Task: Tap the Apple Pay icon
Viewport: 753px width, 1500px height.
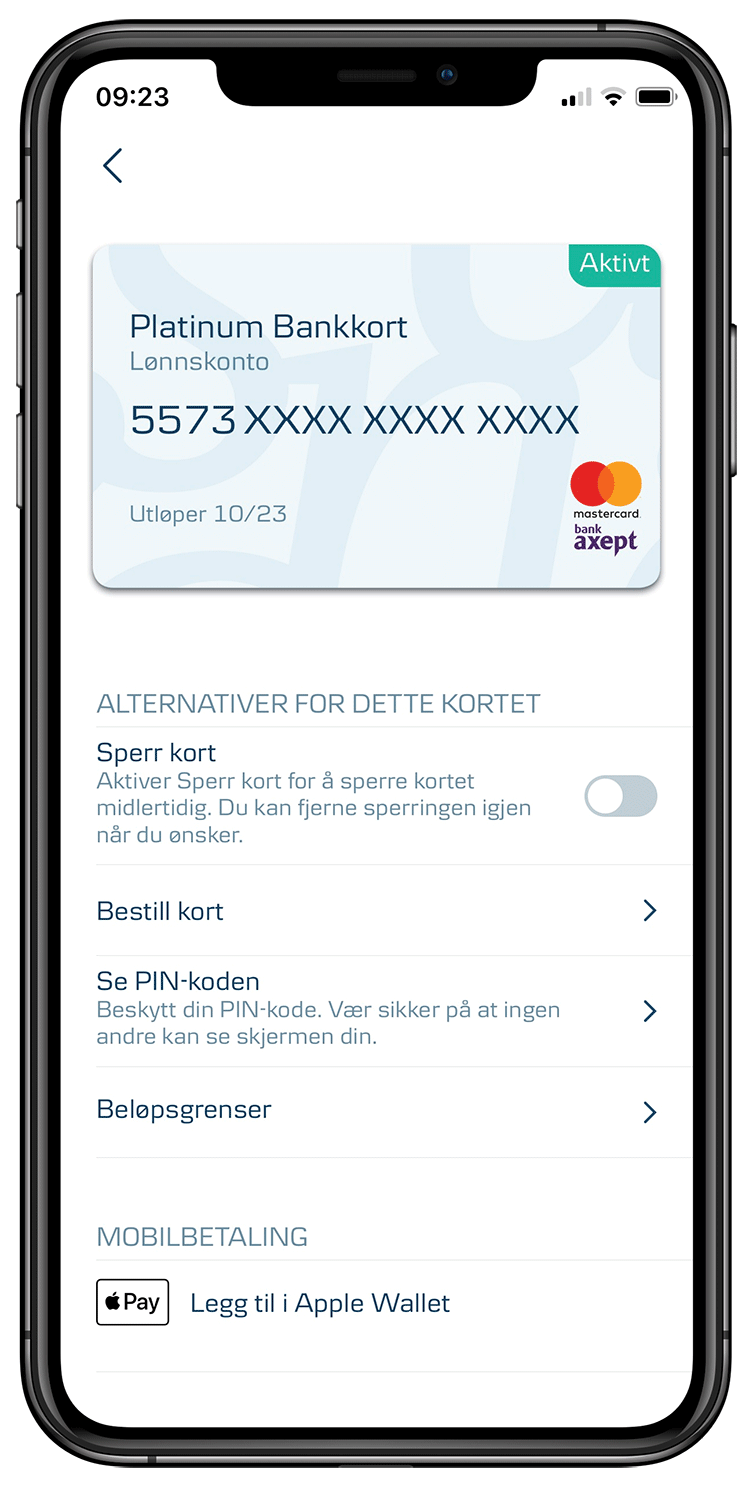Action: pos(132,1302)
